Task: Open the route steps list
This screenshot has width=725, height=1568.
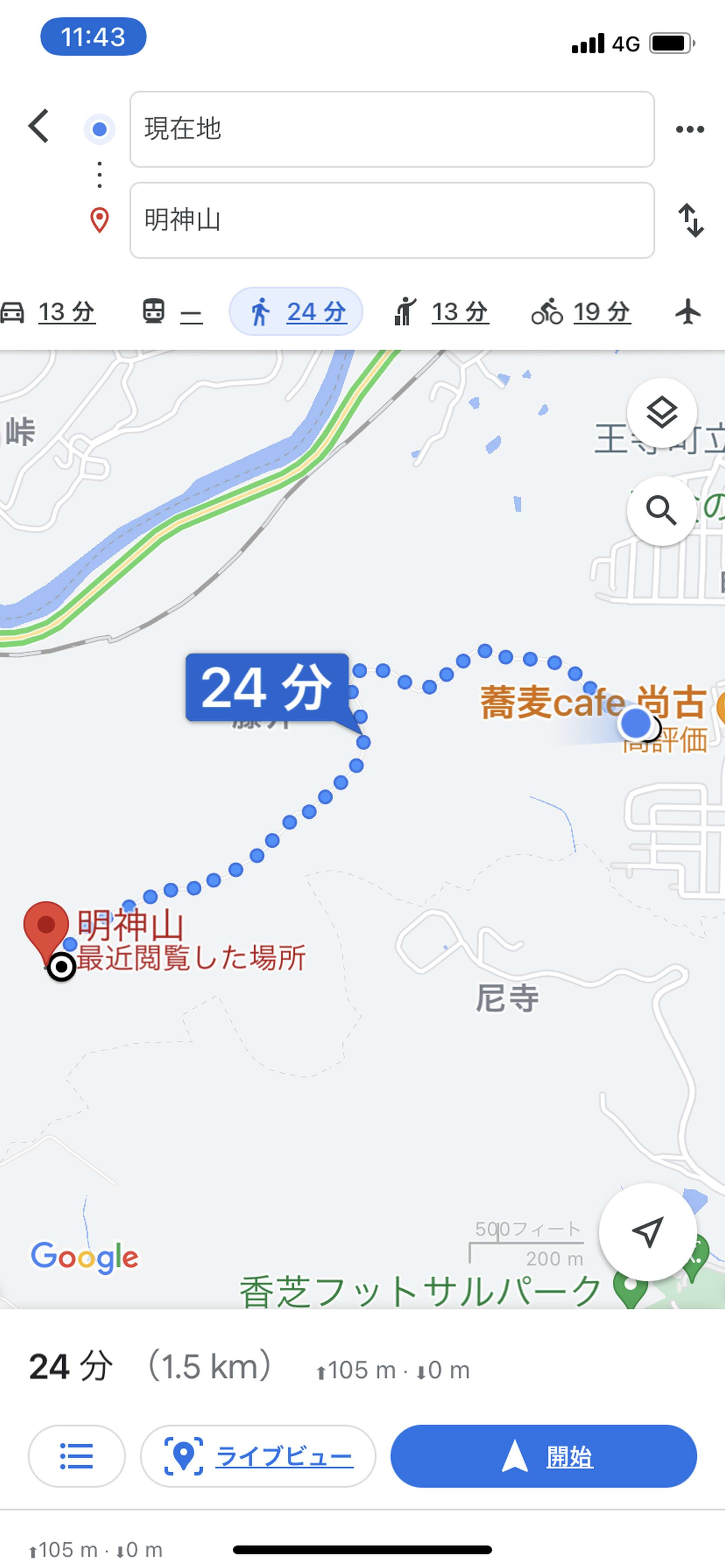Action: click(77, 1456)
